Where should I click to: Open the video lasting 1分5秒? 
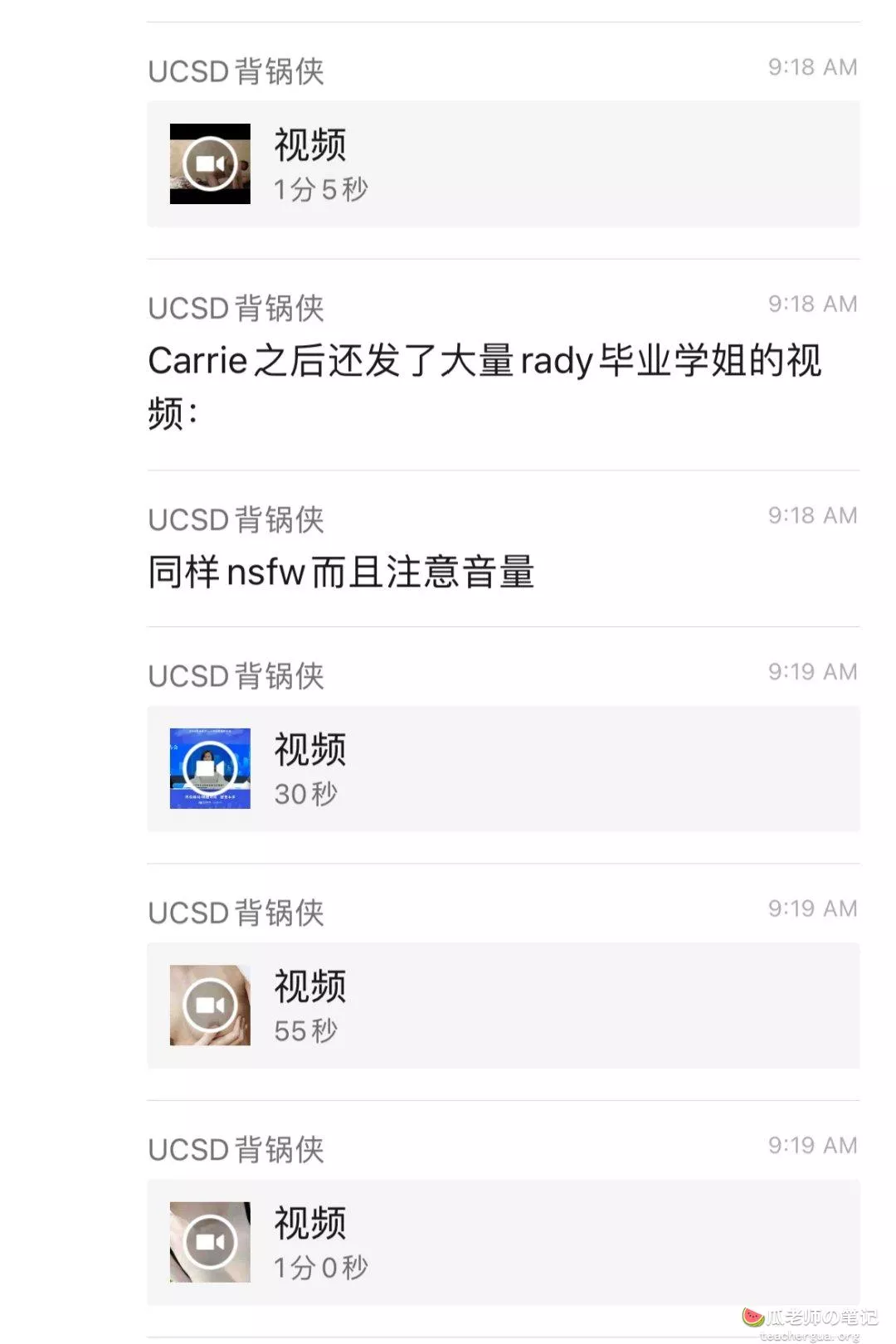tap(210, 164)
